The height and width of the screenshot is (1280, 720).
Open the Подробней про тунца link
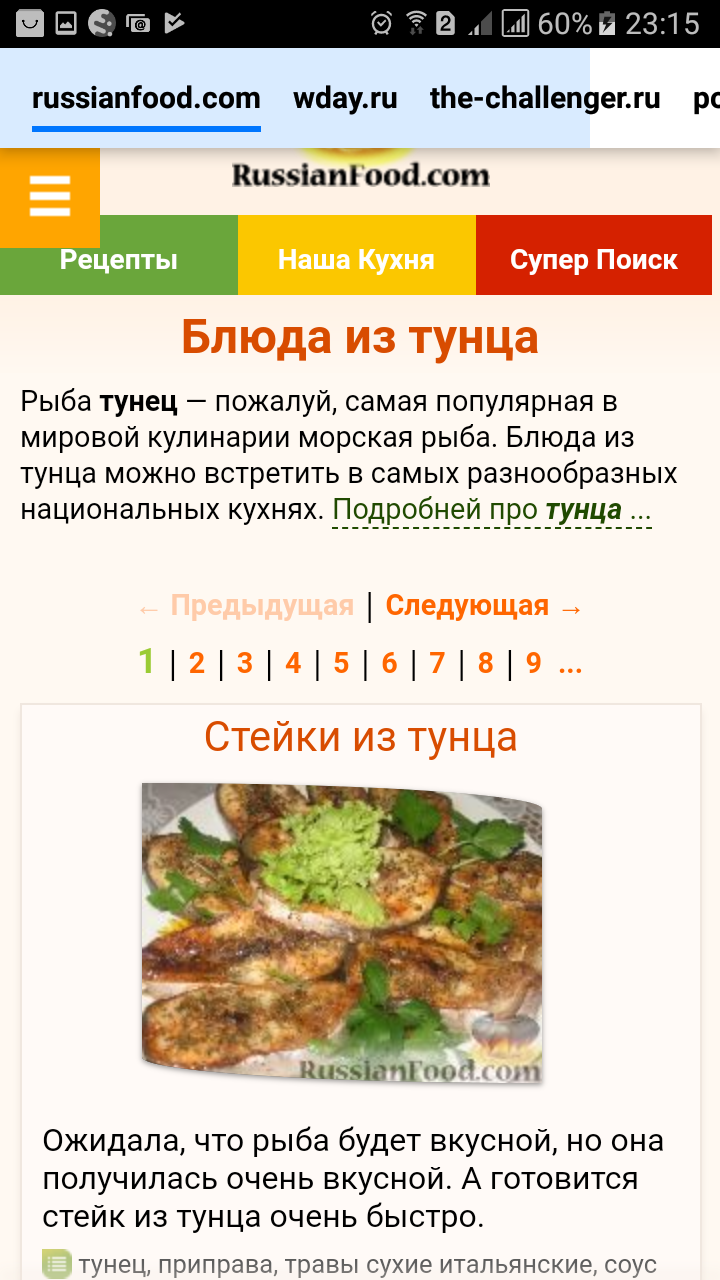point(492,510)
